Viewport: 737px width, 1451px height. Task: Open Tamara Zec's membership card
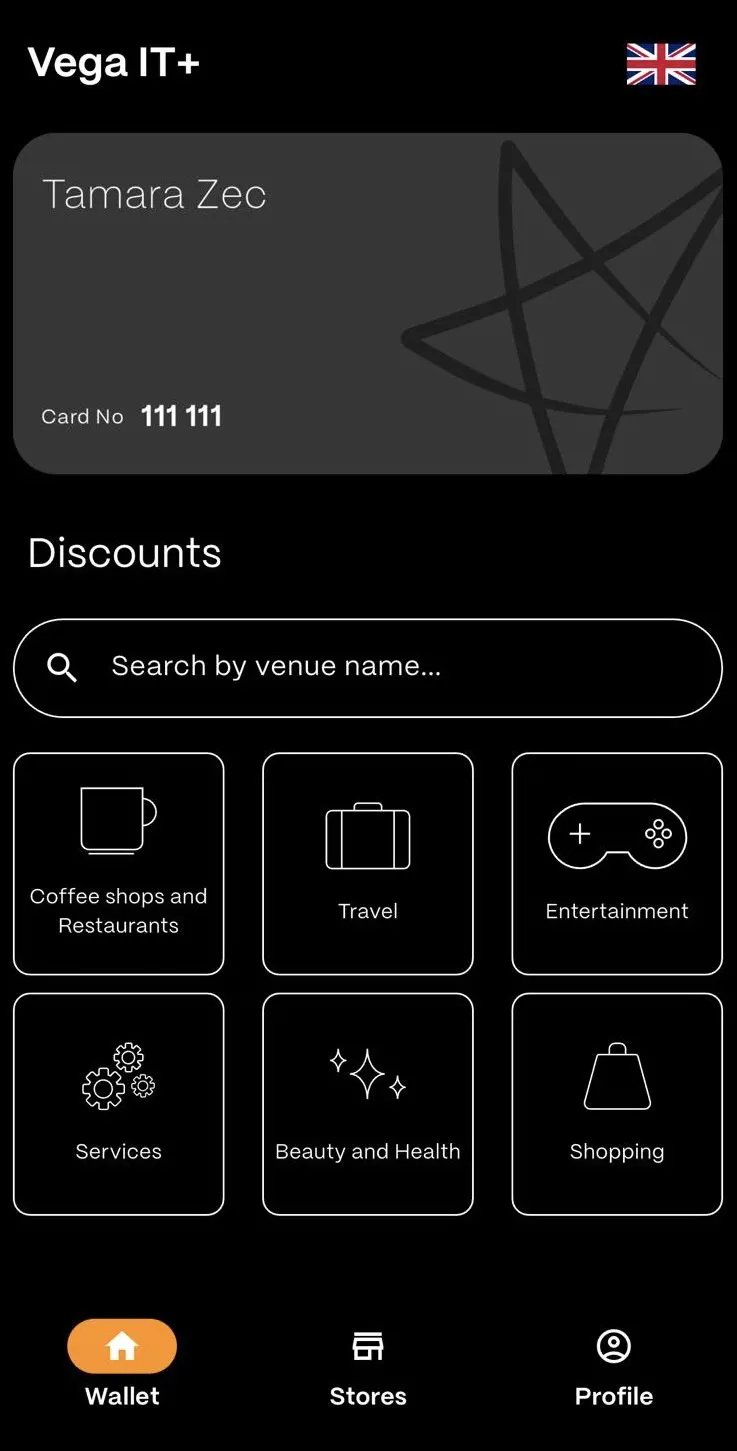tap(368, 303)
